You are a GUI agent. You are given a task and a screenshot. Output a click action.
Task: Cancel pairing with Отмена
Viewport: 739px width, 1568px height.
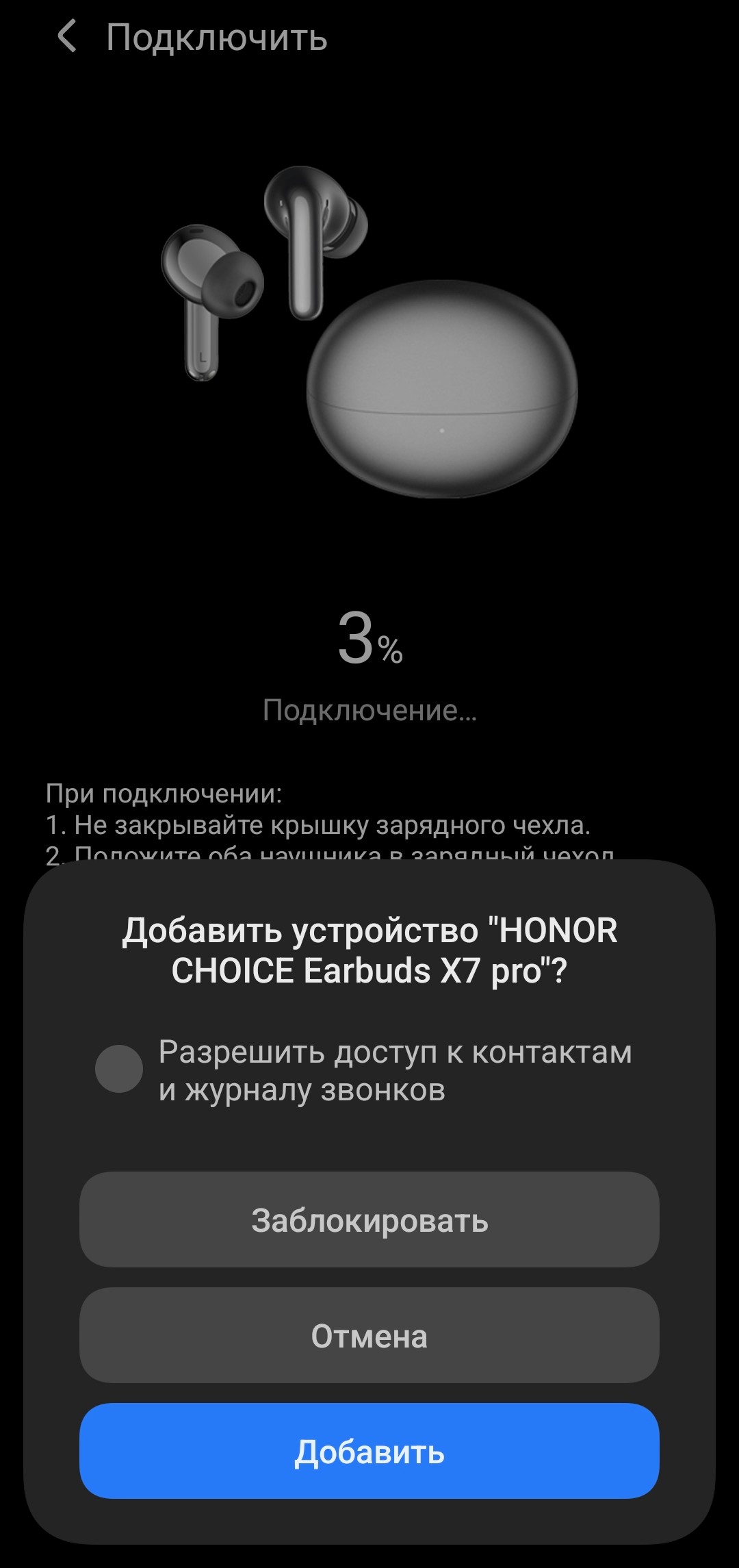tap(369, 1335)
